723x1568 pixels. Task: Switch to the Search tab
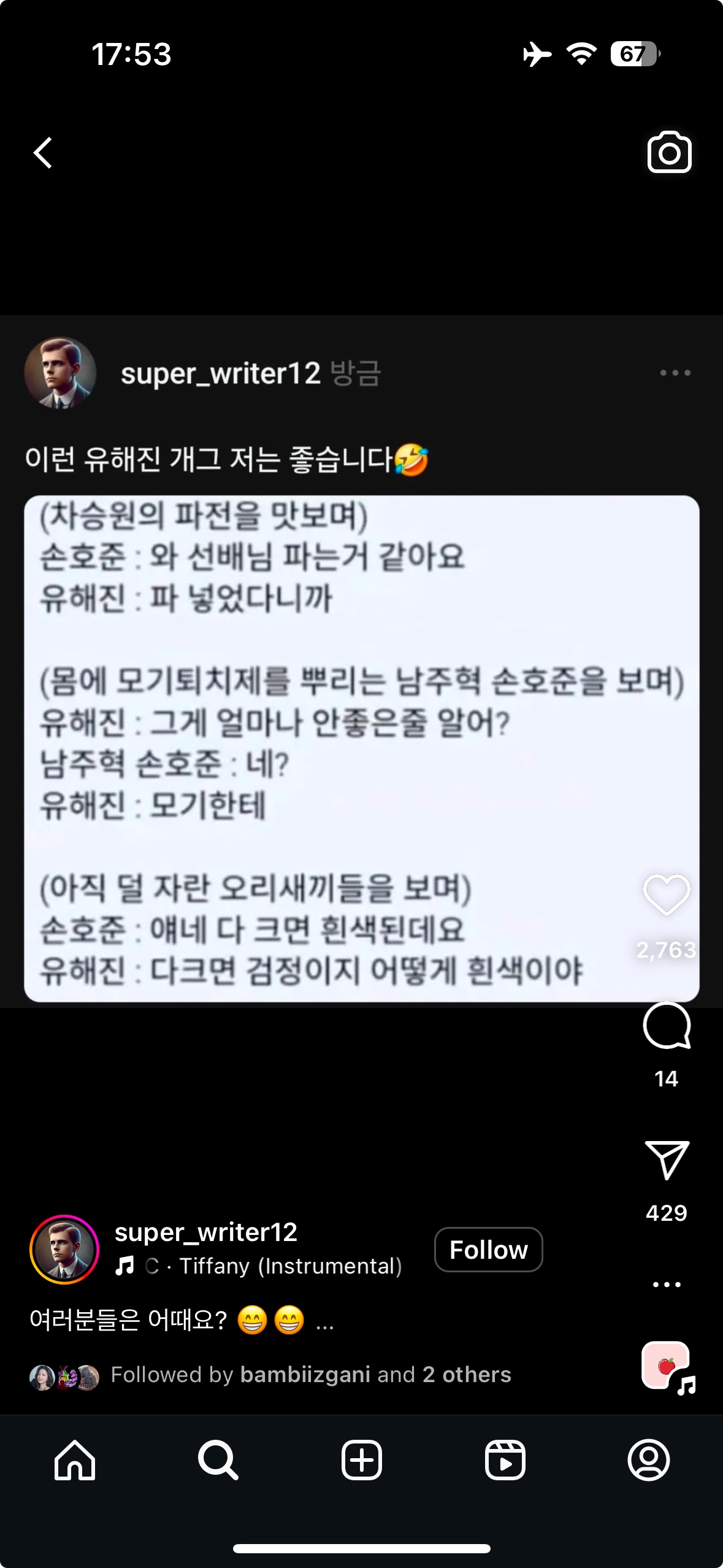(218, 1460)
